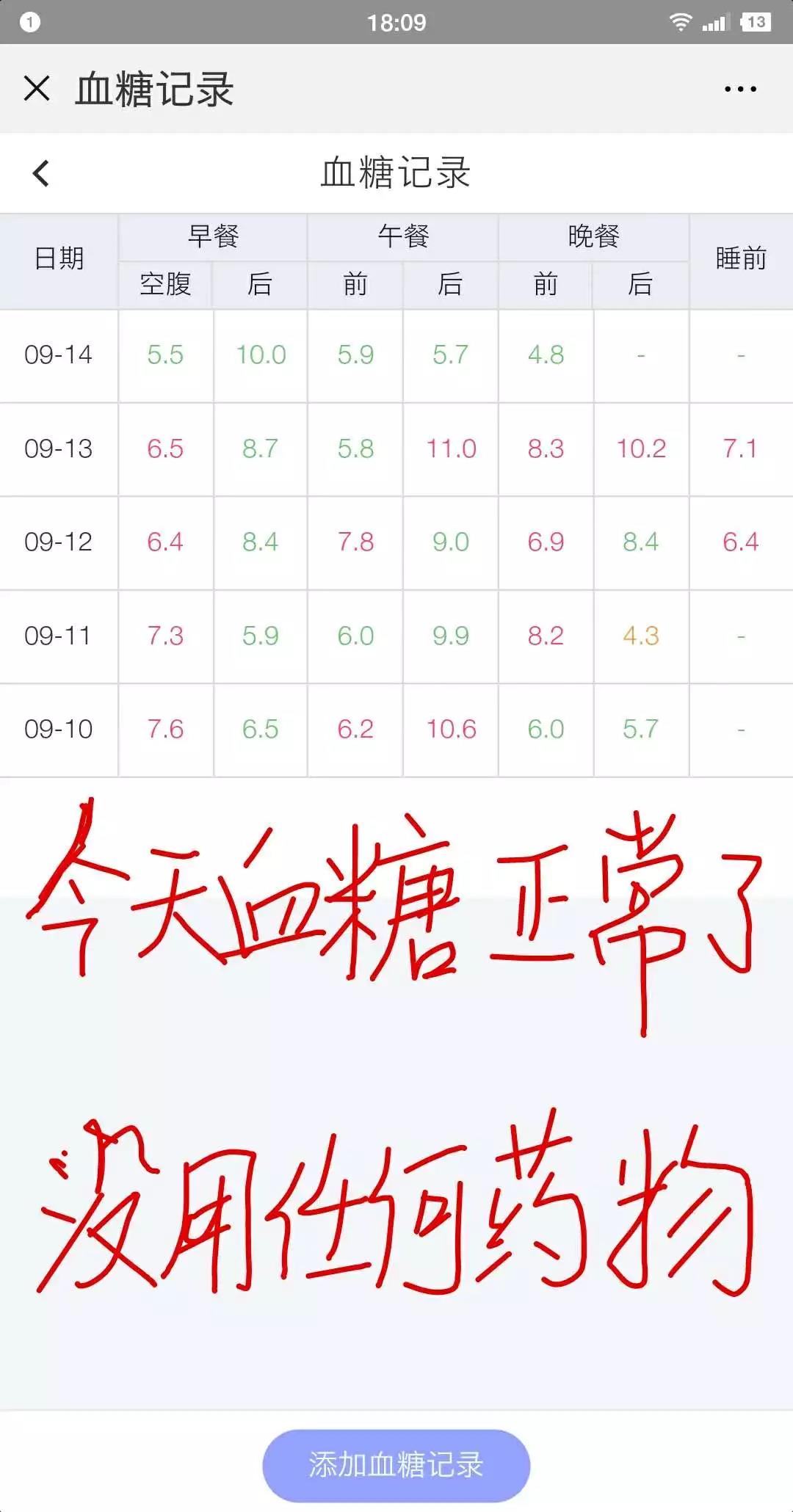
Task: Close the 血糖记录 page
Action: pyautogui.click(x=37, y=89)
